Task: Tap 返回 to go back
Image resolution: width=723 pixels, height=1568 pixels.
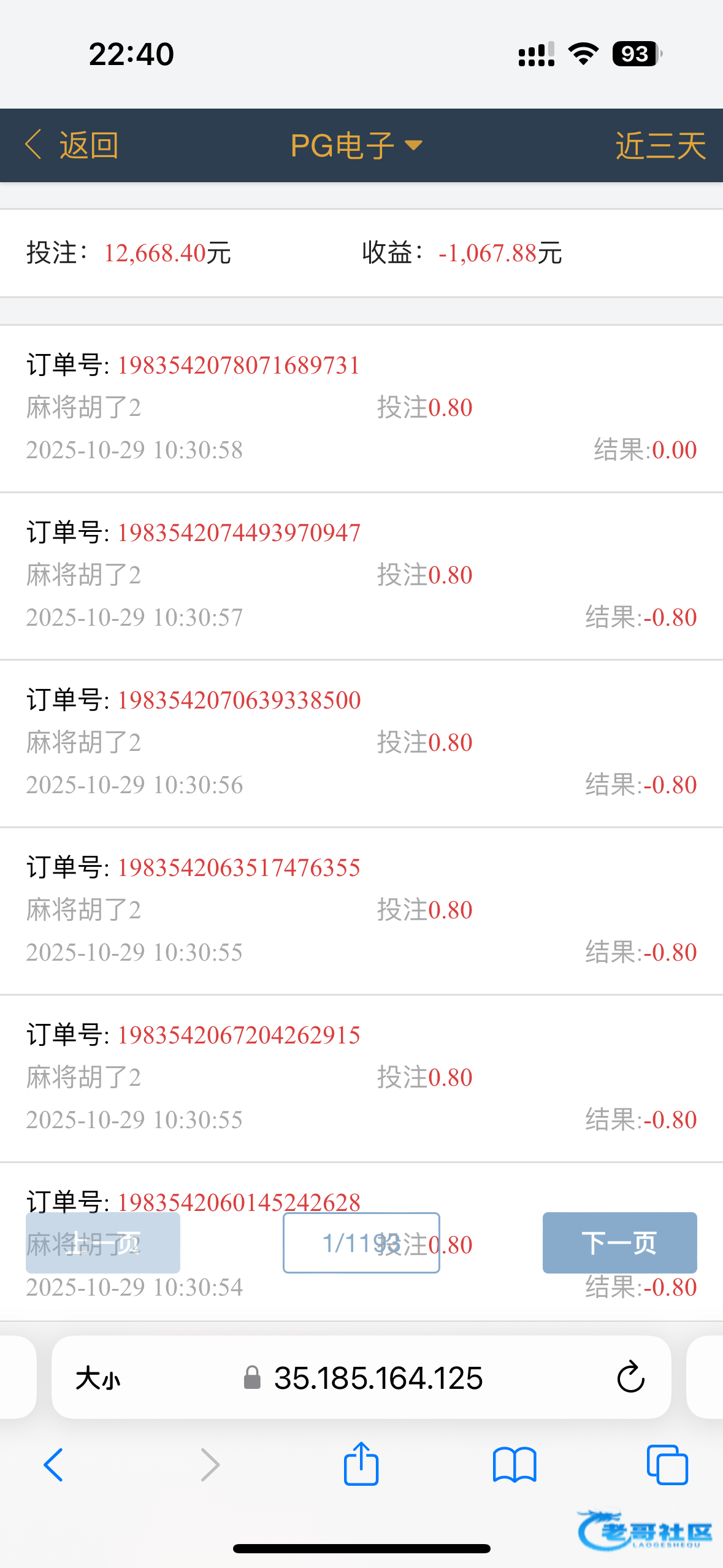Action: (x=72, y=145)
